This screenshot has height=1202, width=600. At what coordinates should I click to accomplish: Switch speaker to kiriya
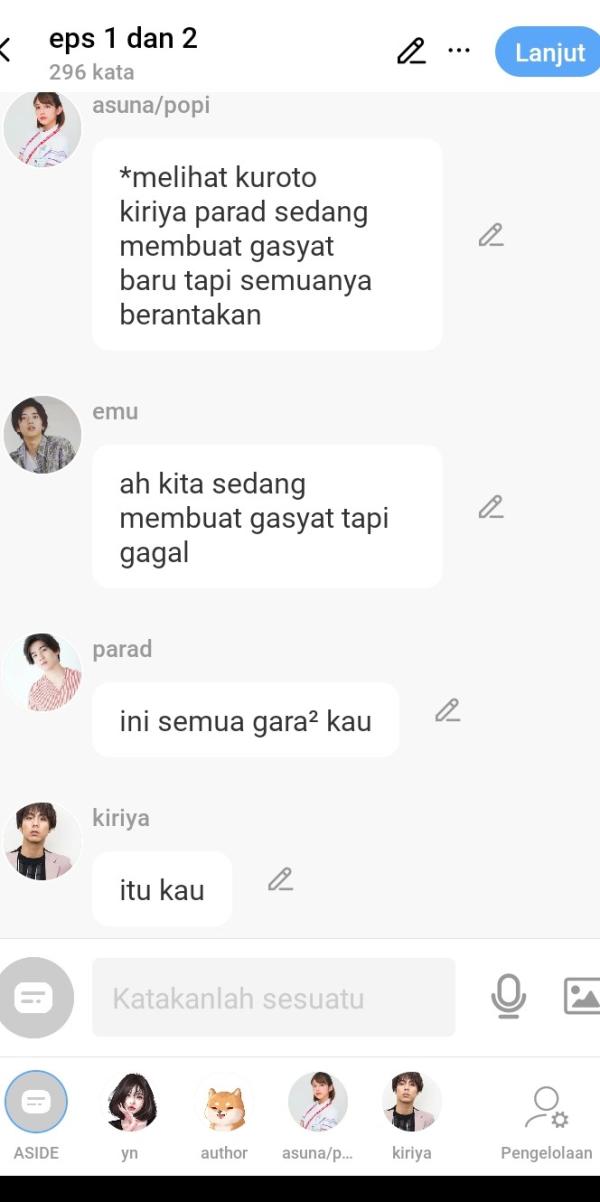click(x=411, y=1103)
